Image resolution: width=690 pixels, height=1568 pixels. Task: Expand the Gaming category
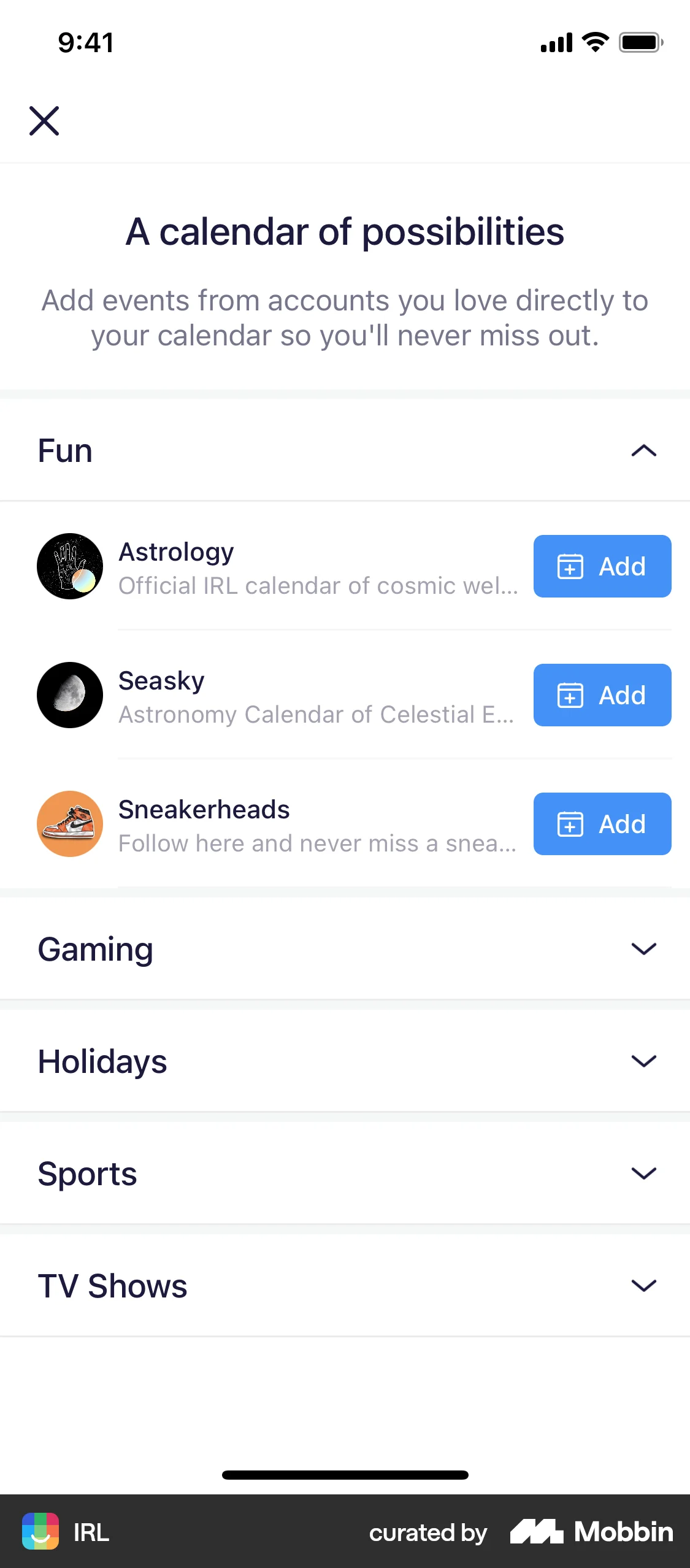642,948
